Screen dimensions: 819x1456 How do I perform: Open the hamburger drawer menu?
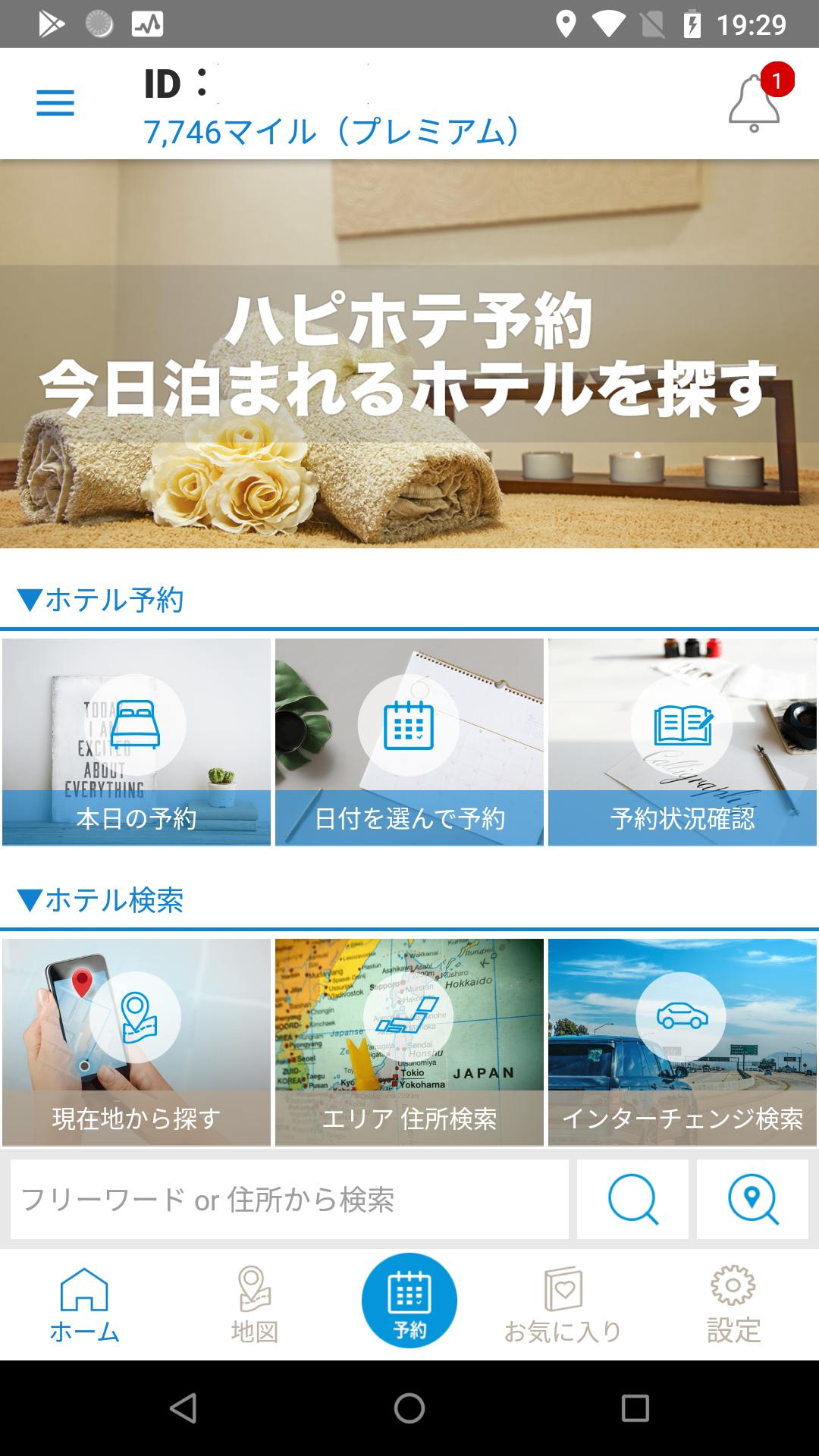[x=55, y=103]
